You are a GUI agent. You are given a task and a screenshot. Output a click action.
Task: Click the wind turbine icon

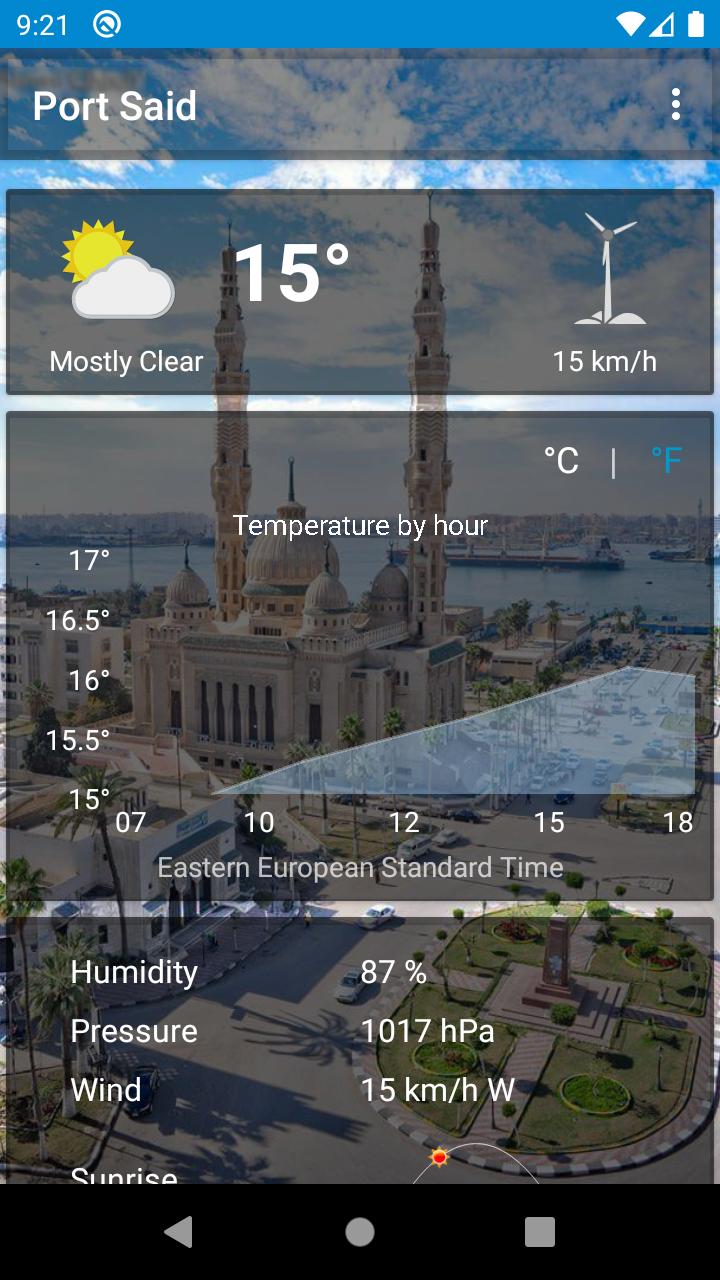(x=610, y=270)
